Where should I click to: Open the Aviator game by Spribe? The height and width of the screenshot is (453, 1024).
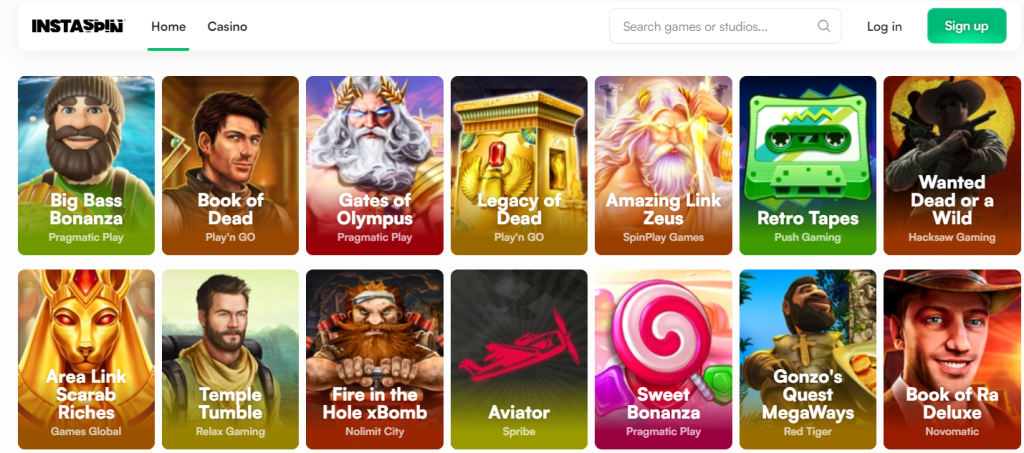point(519,358)
